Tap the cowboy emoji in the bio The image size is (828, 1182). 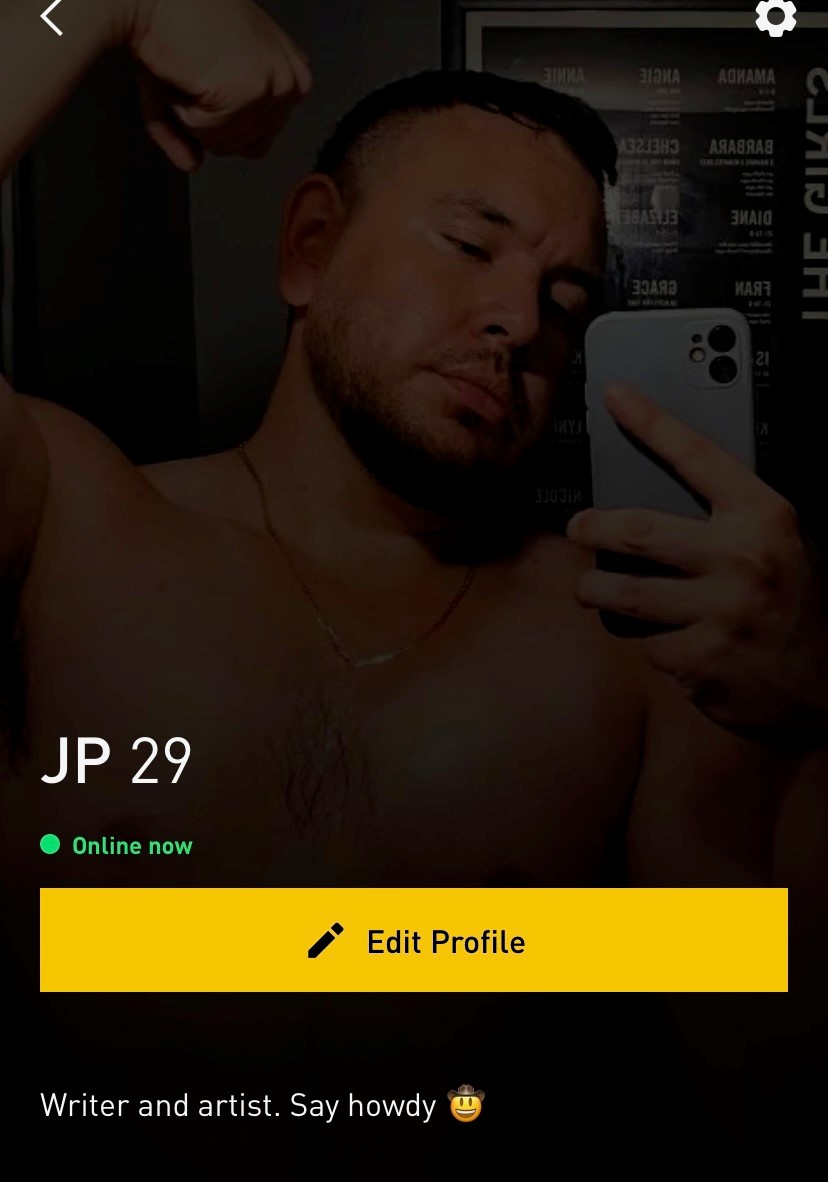pyautogui.click(x=466, y=1105)
